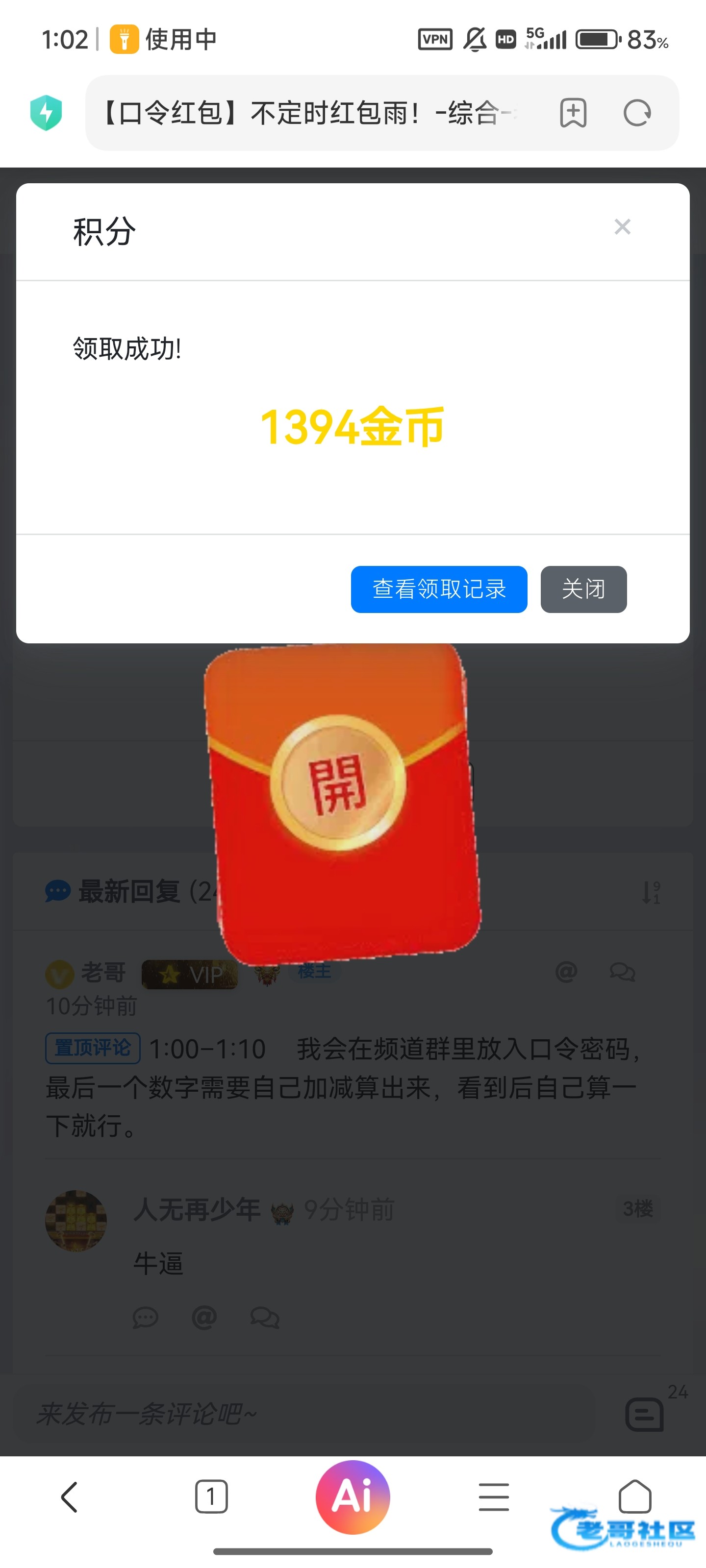Close the 积分 dialog with the X
The height and width of the screenshot is (1568, 706).
pyautogui.click(x=622, y=227)
